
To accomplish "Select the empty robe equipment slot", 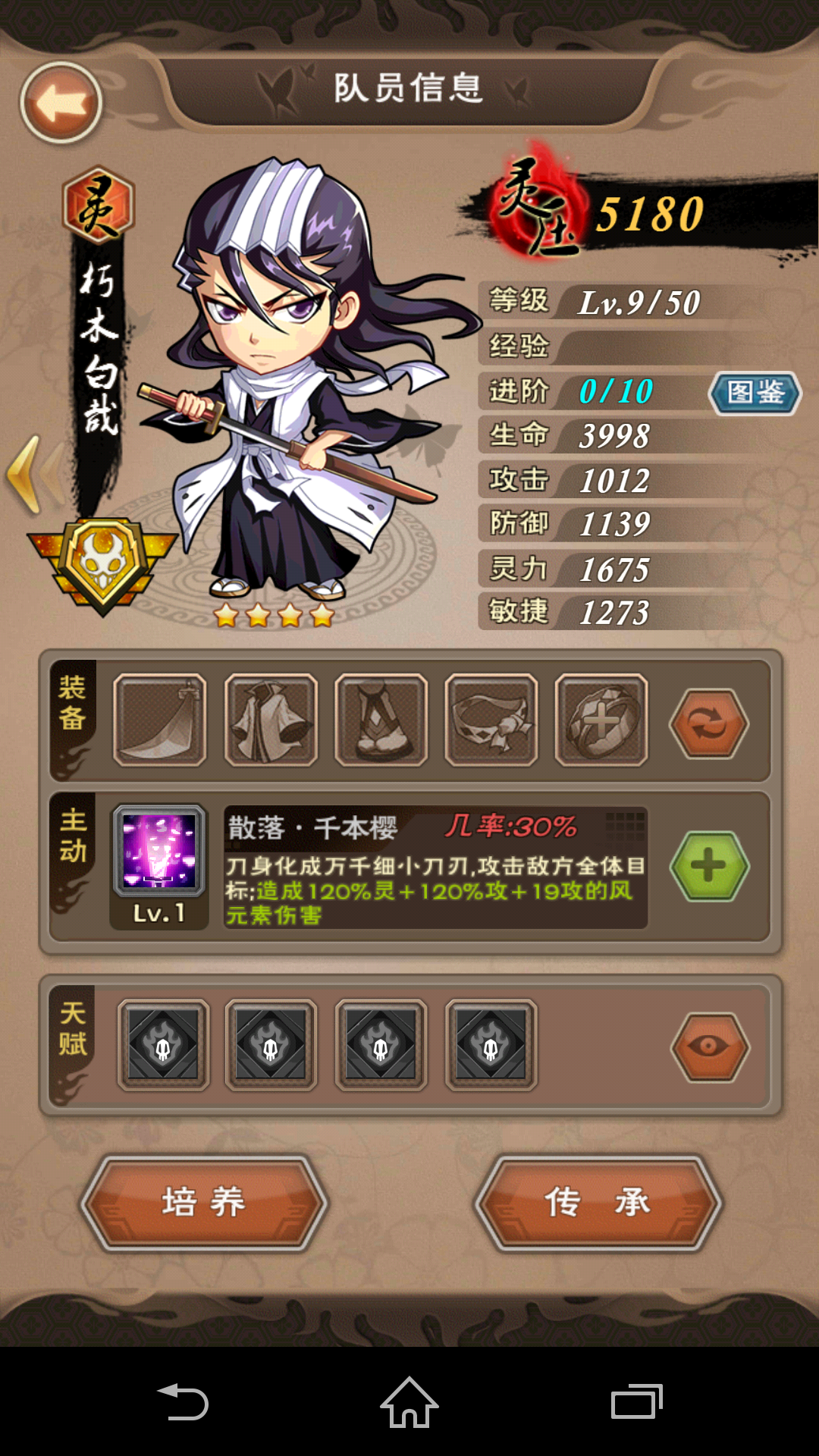I will point(271,720).
